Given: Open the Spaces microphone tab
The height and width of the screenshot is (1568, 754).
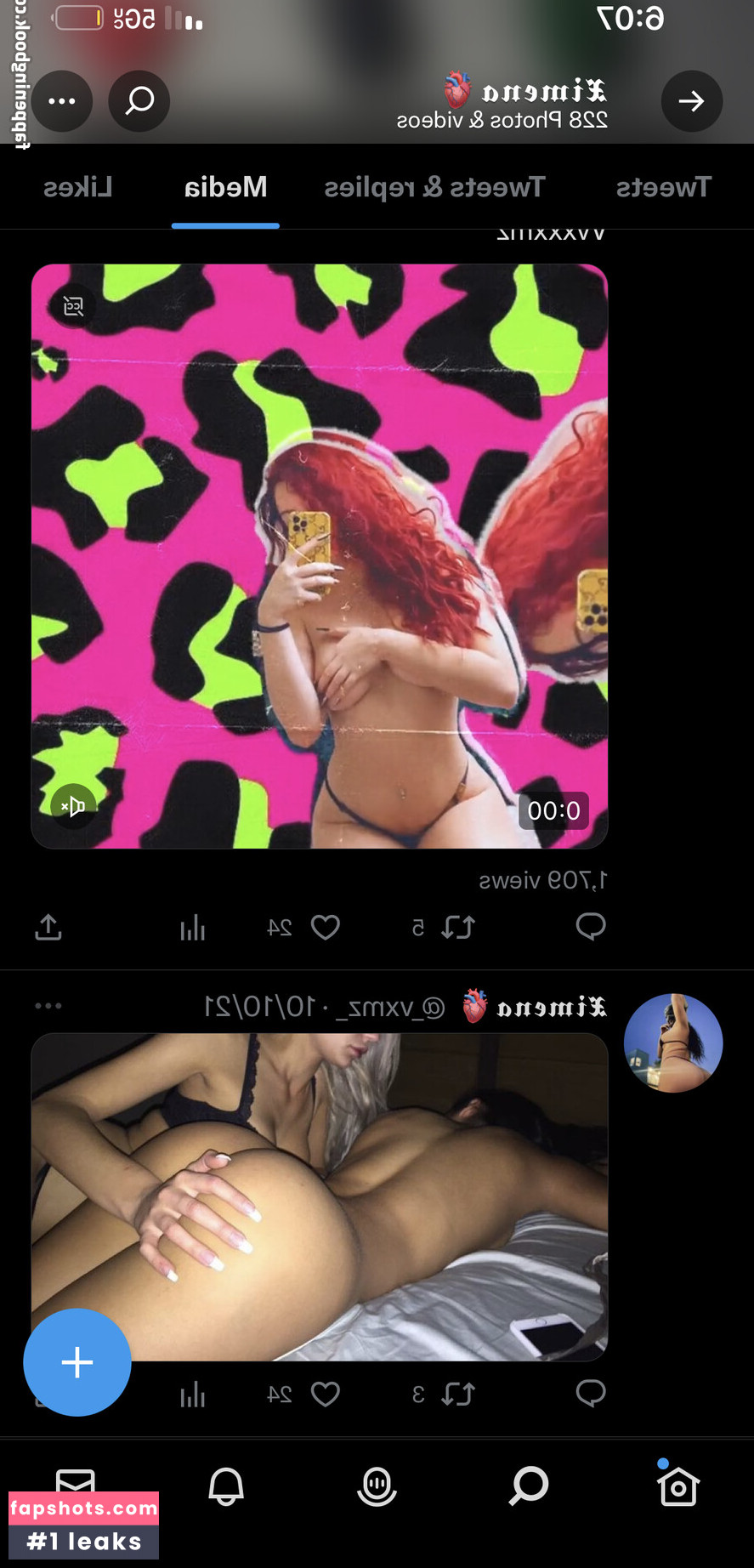Looking at the screenshot, I should (x=377, y=1487).
